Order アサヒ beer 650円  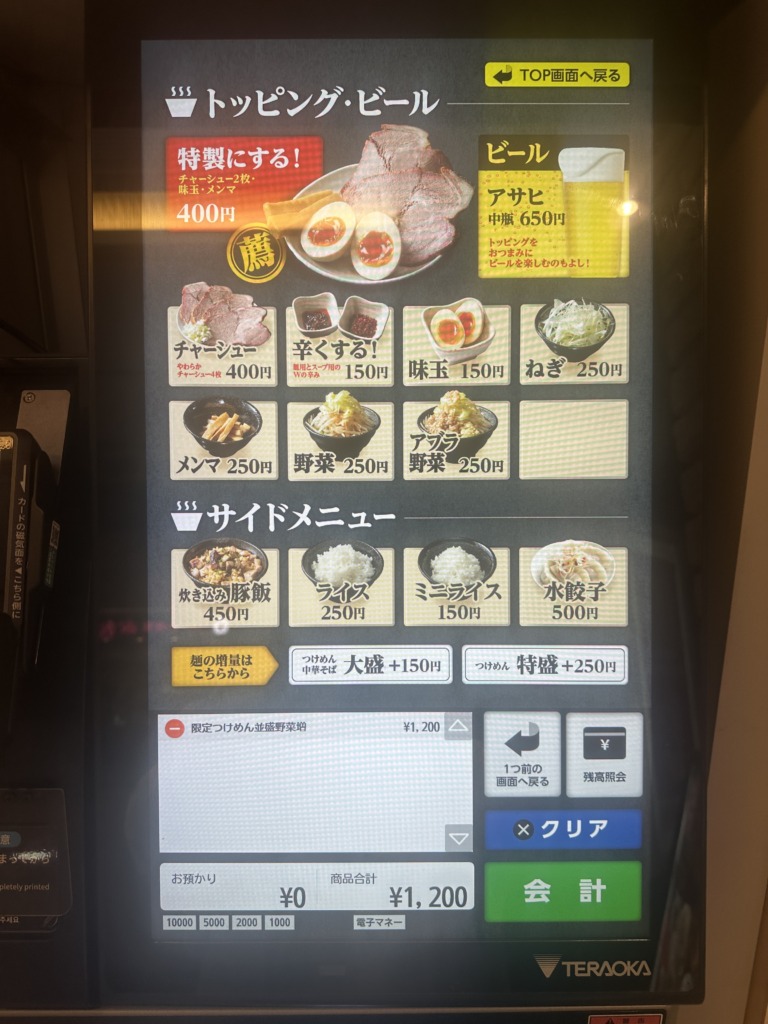553,206
